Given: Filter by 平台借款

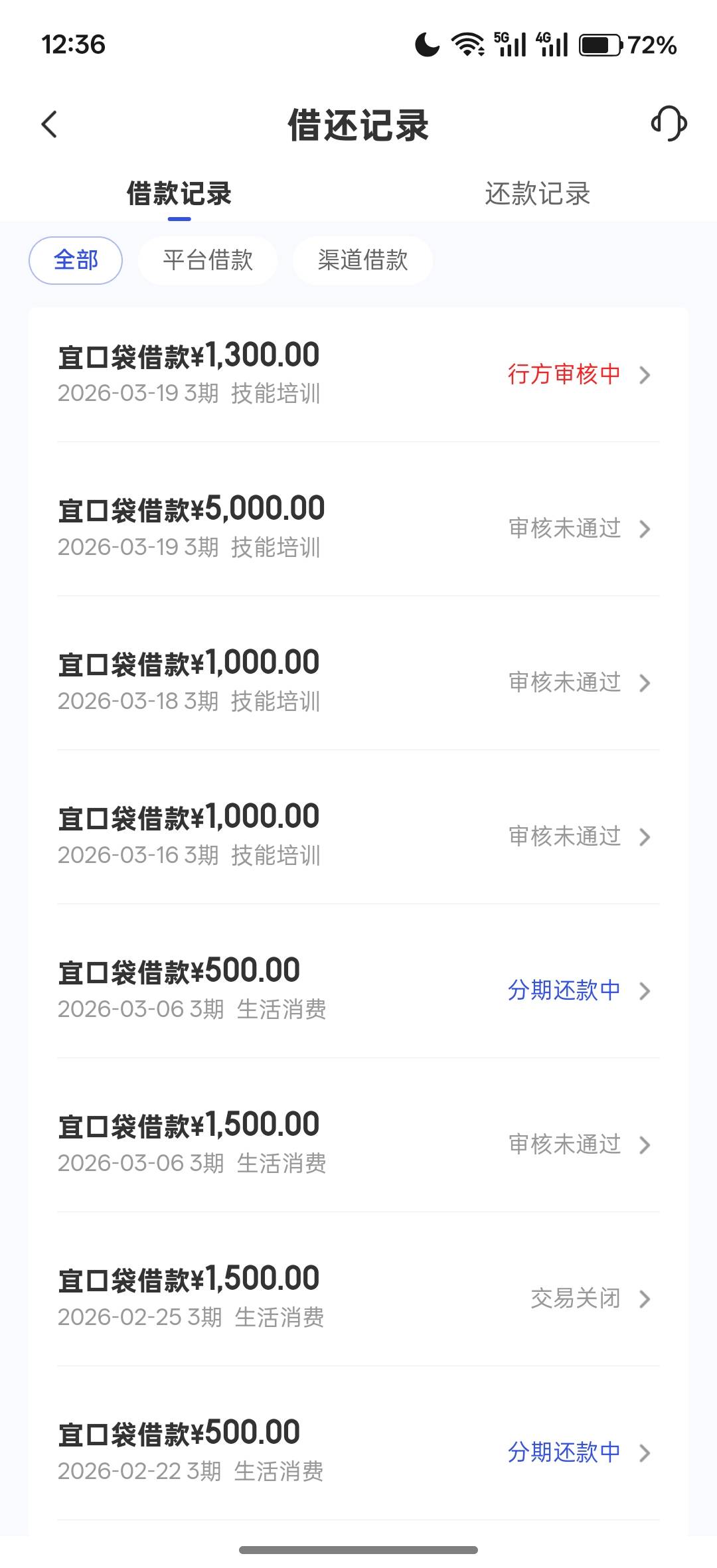Looking at the screenshot, I should (x=208, y=260).
